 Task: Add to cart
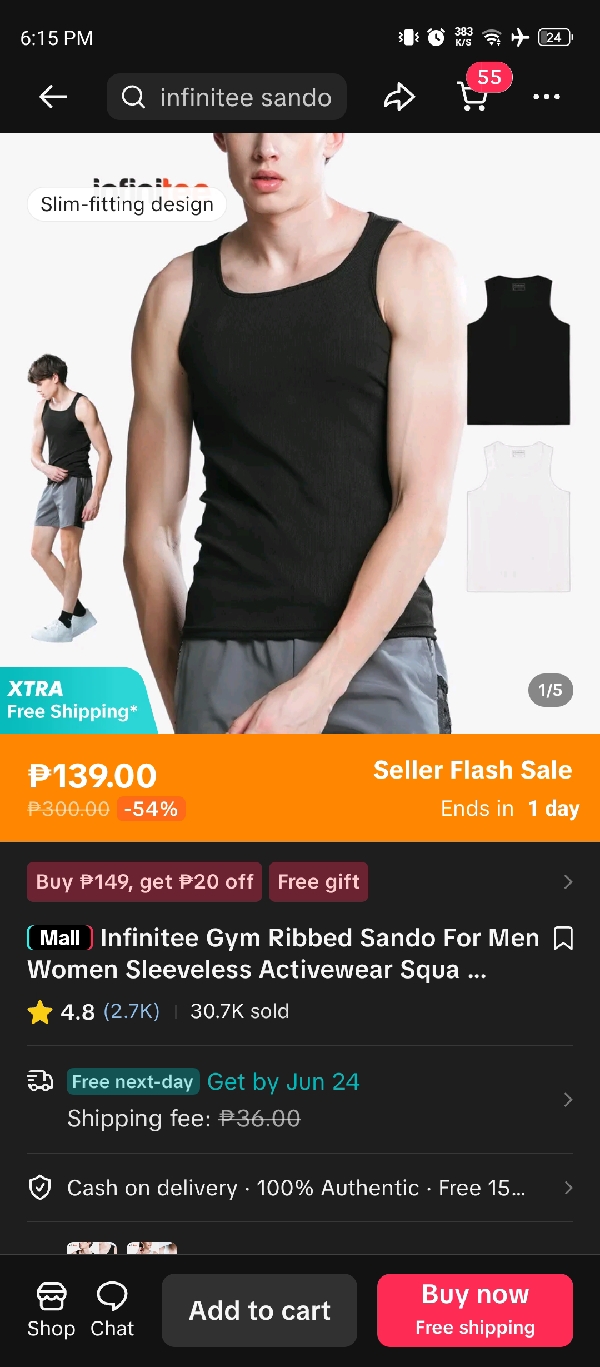click(x=259, y=1310)
